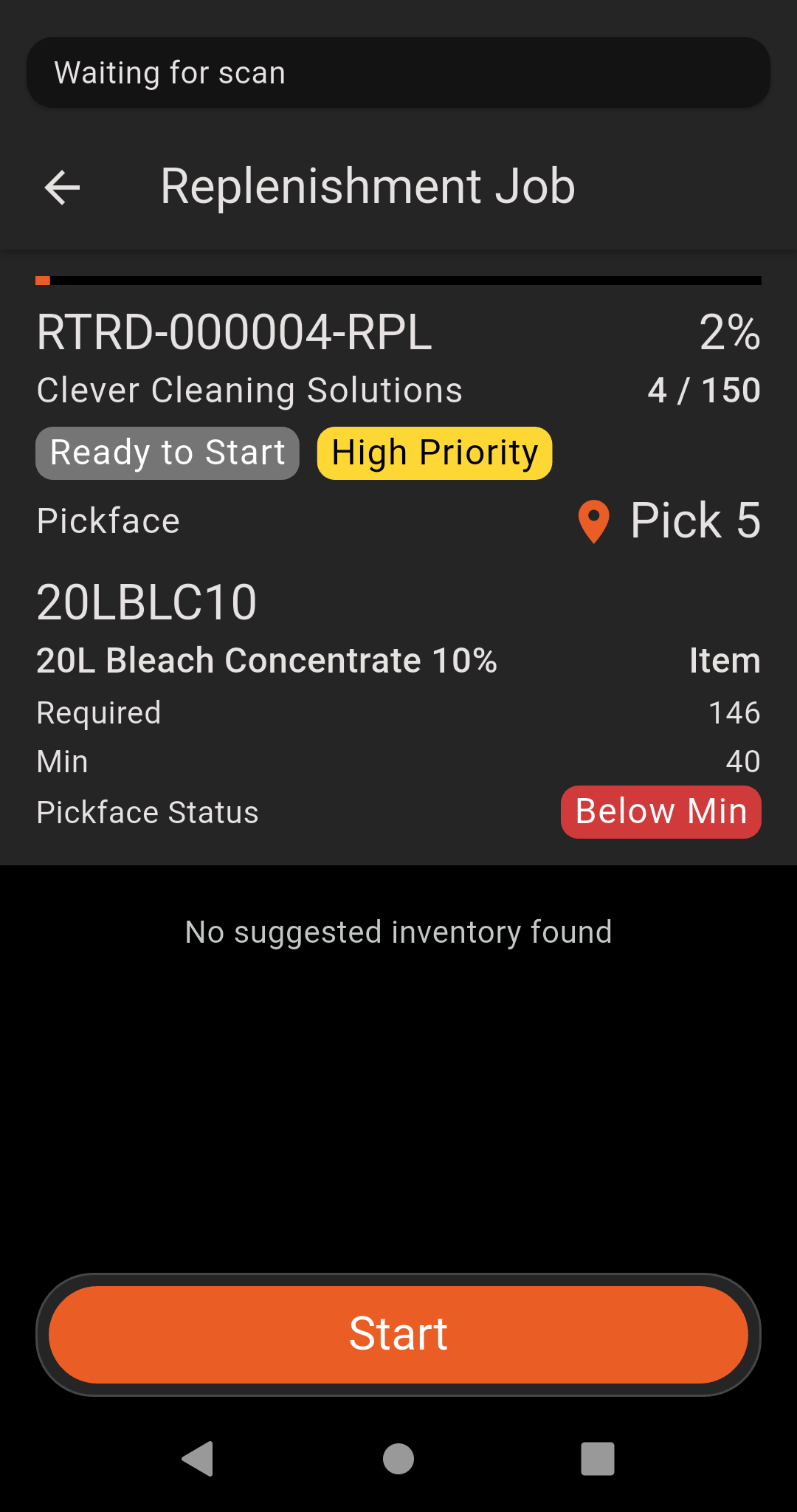Tap the system home button

(x=398, y=1459)
